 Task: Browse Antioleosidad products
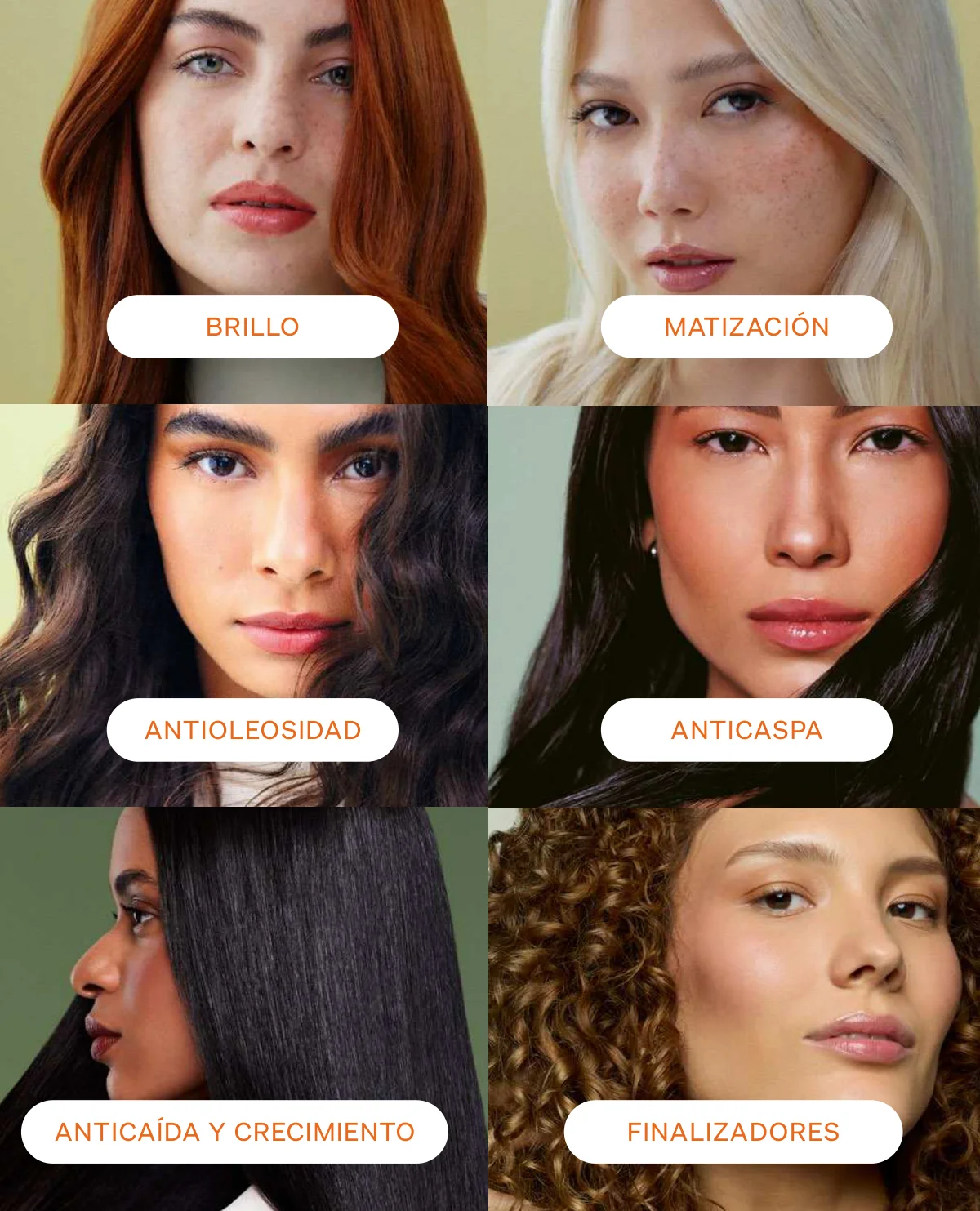(x=252, y=730)
